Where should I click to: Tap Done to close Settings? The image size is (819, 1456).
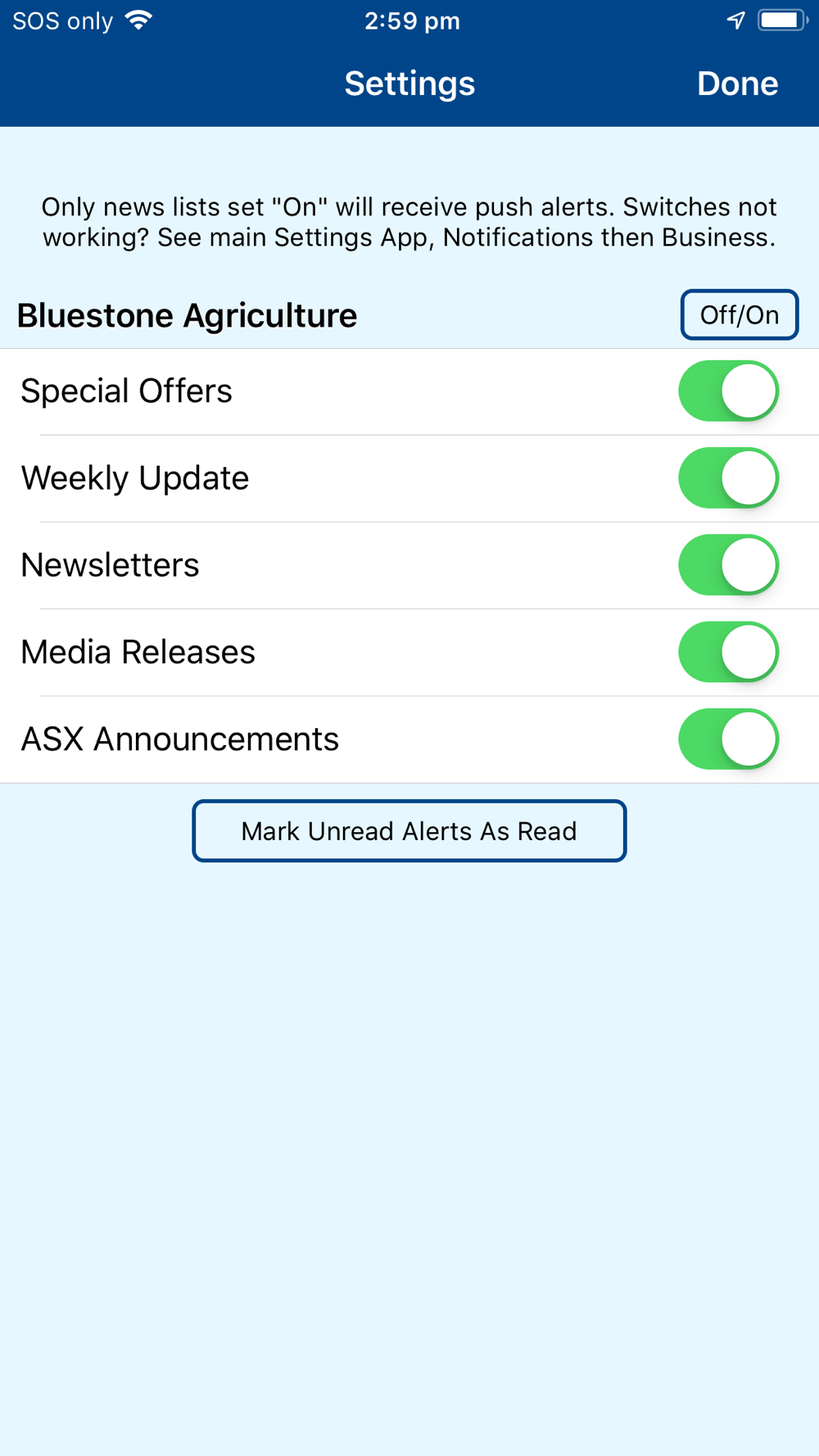pos(737,84)
